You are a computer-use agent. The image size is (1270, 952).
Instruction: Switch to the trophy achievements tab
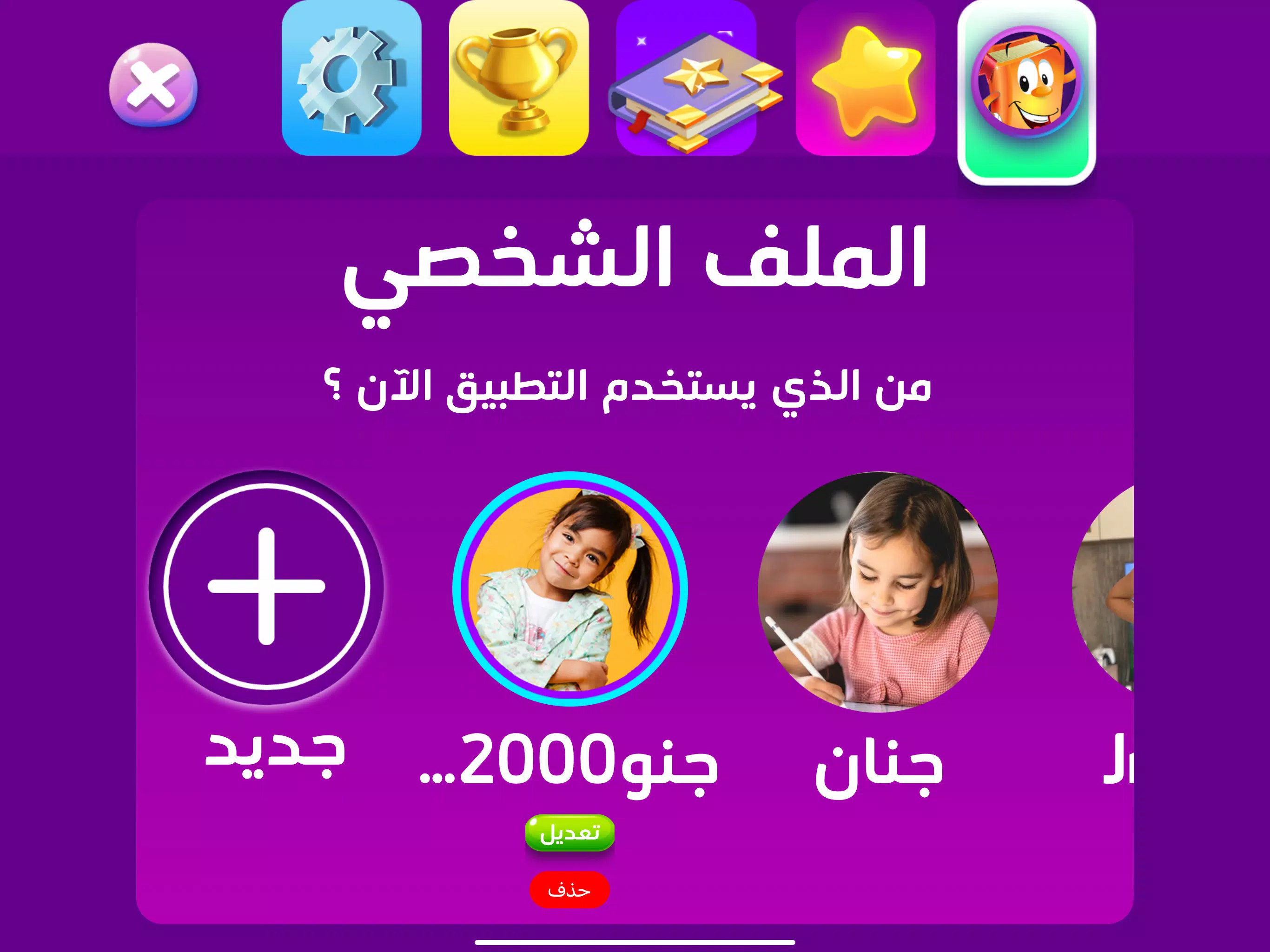tap(518, 78)
